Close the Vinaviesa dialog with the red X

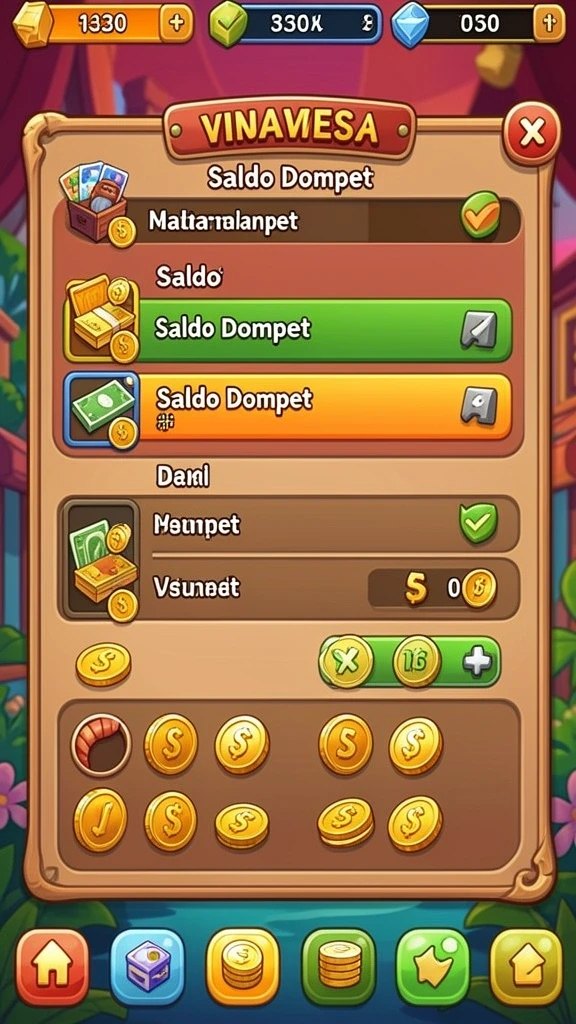click(x=532, y=134)
